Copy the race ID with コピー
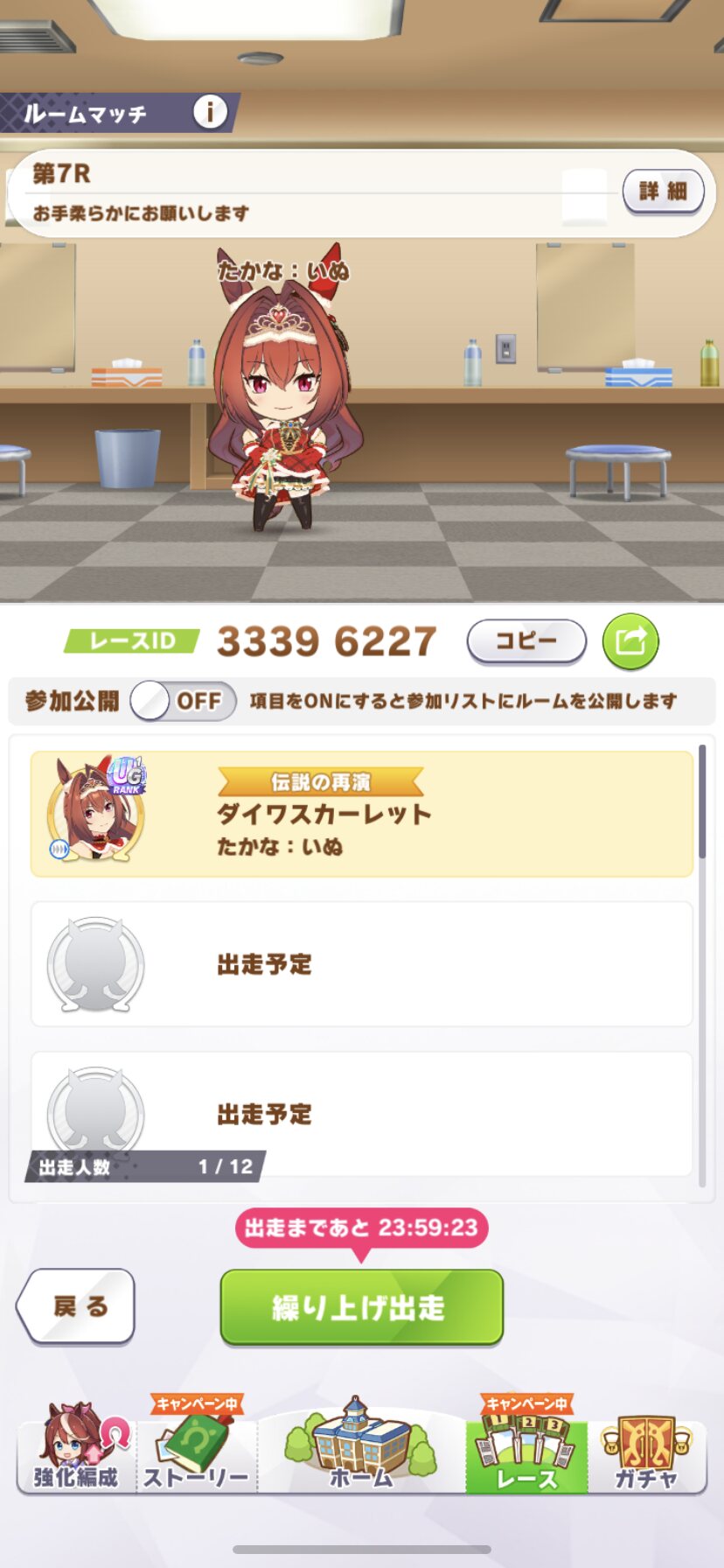Screen dimensions: 724x1568 tap(526, 641)
